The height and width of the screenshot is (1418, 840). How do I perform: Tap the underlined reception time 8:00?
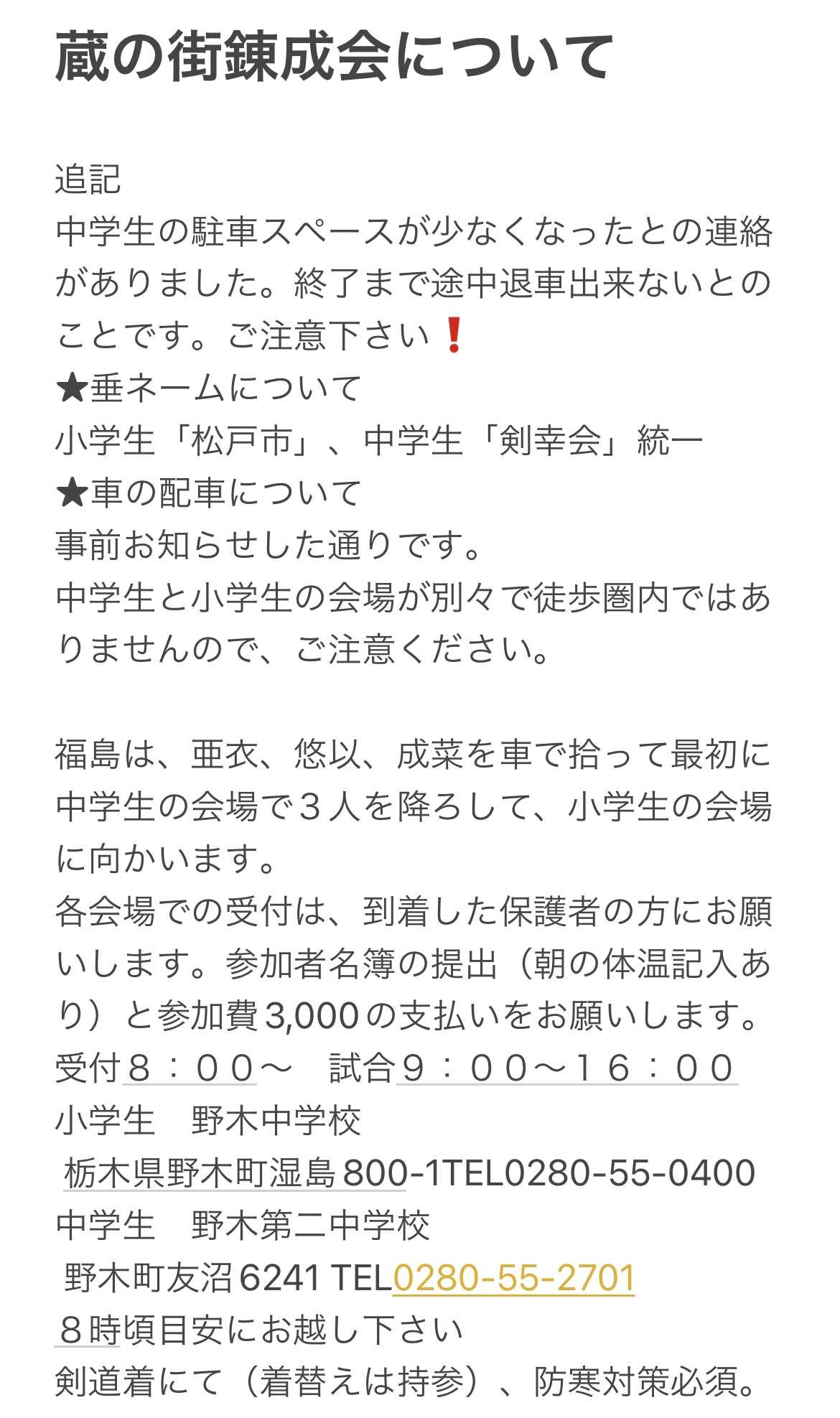click(x=189, y=1068)
